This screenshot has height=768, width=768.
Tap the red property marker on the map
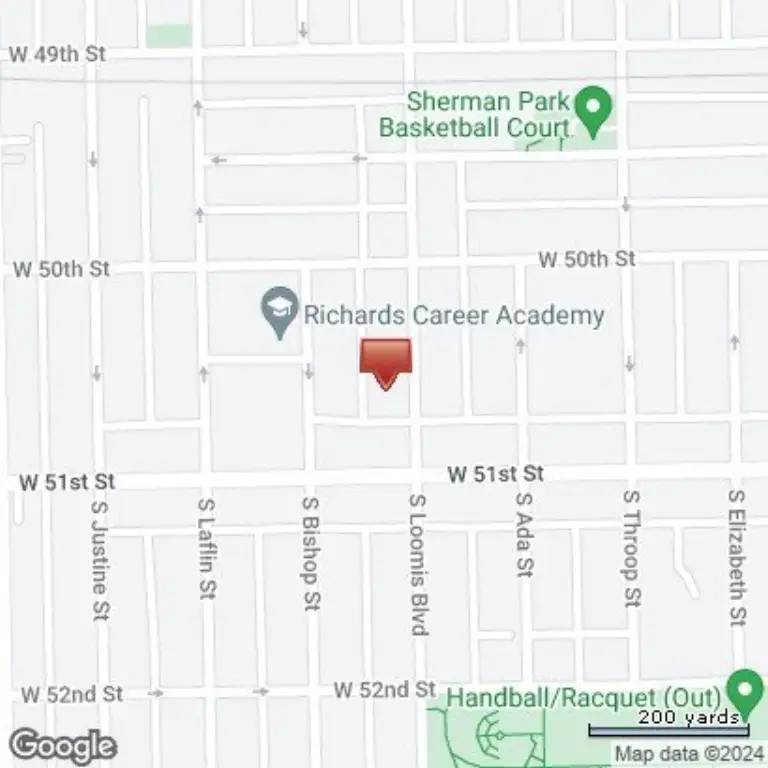tap(385, 361)
